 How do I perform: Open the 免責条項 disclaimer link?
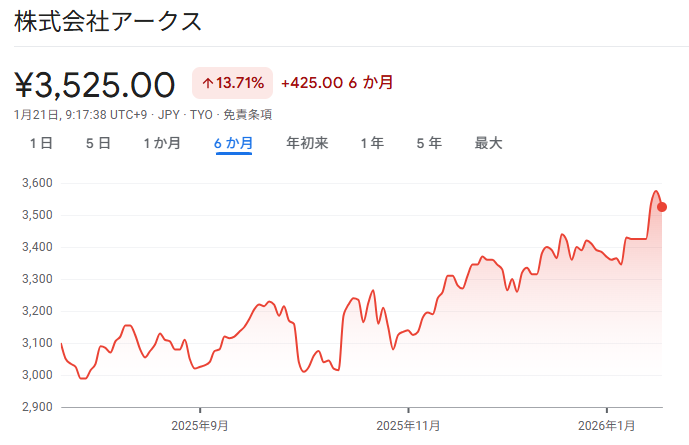point(247,115)
